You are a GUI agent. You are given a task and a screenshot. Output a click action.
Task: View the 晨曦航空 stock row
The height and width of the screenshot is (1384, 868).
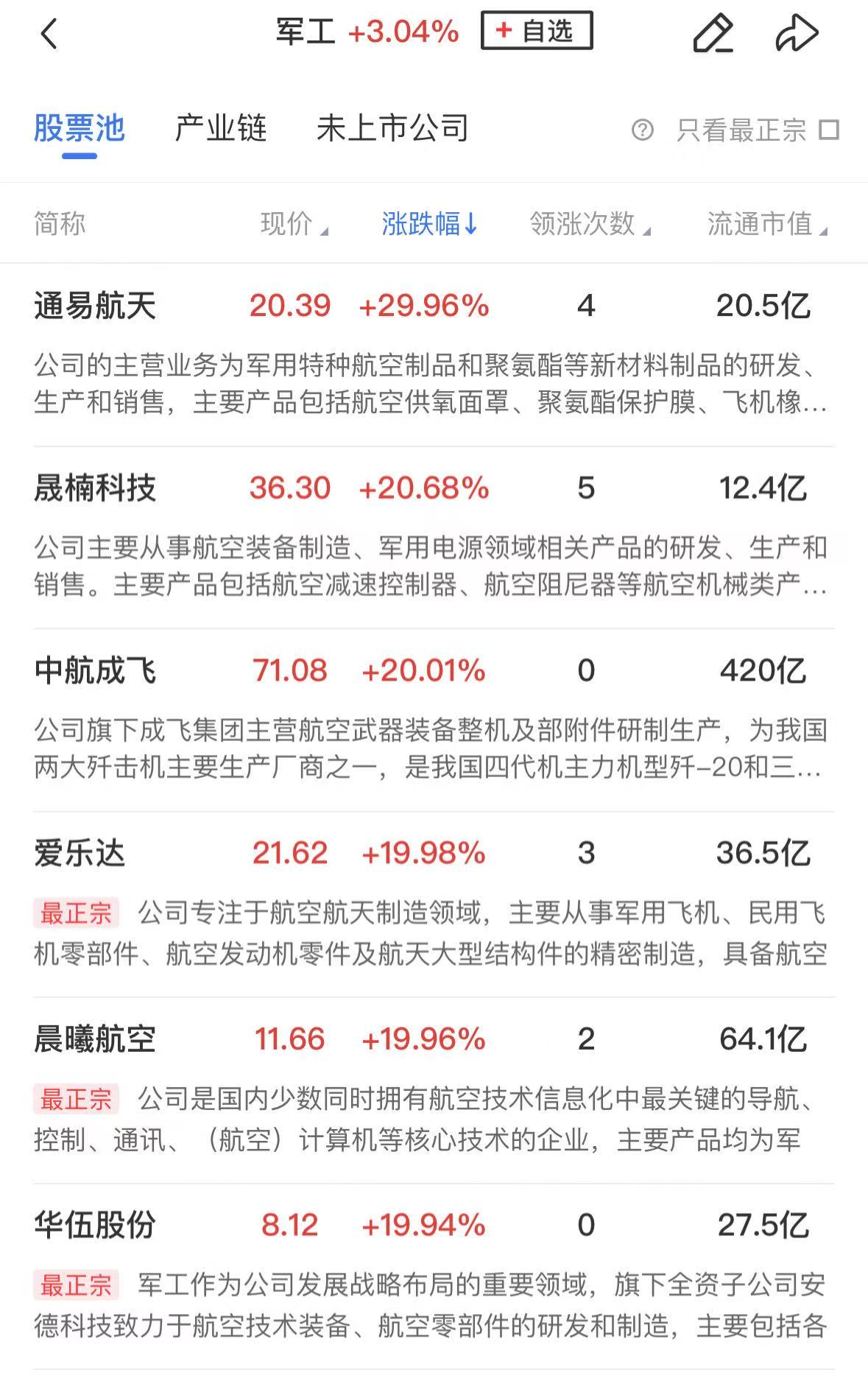[x=96, y=1039]
